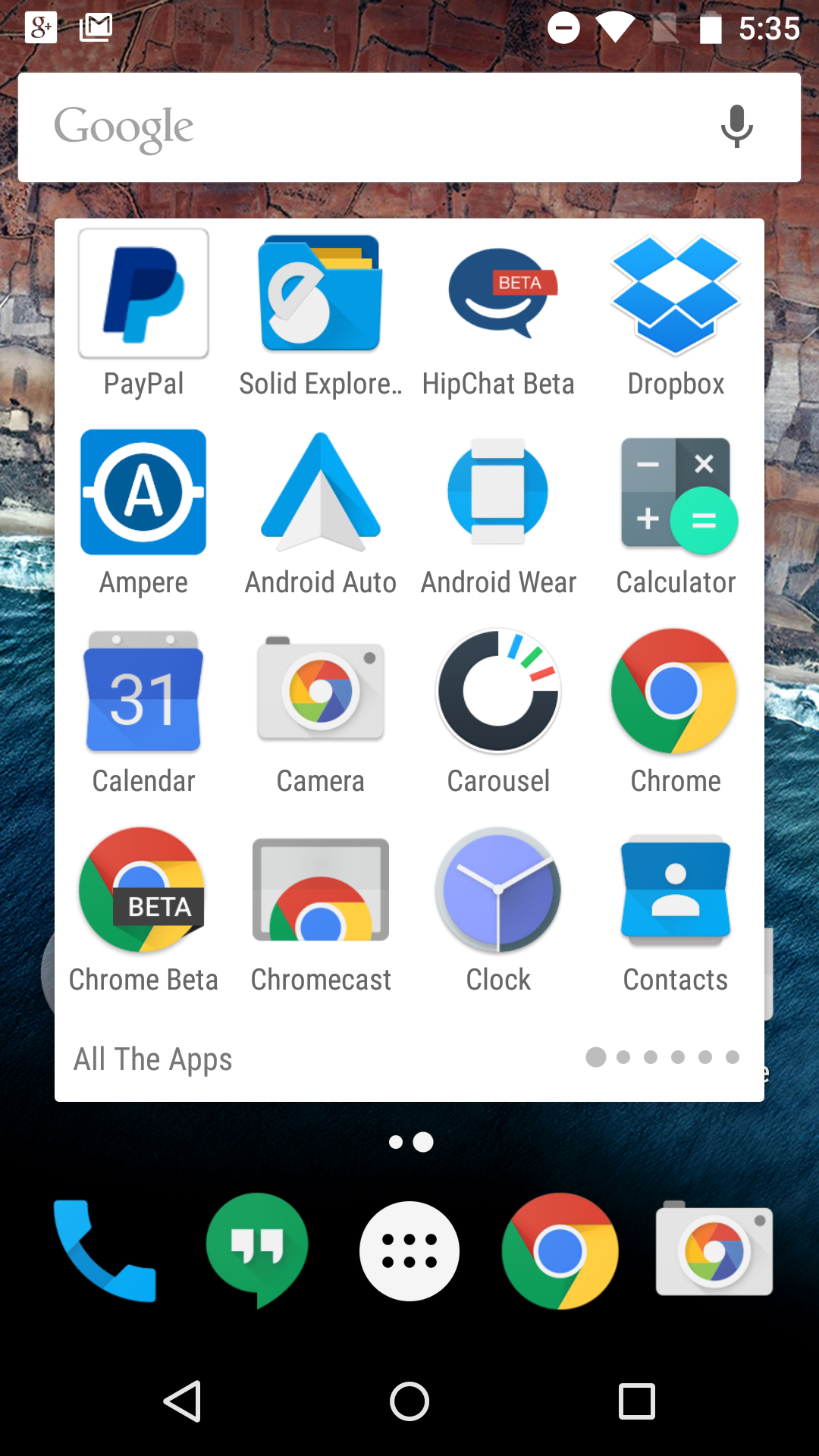This screenshot has height=1456, width=819.
Task: Open Contacts
Action: tap(676, 890)
